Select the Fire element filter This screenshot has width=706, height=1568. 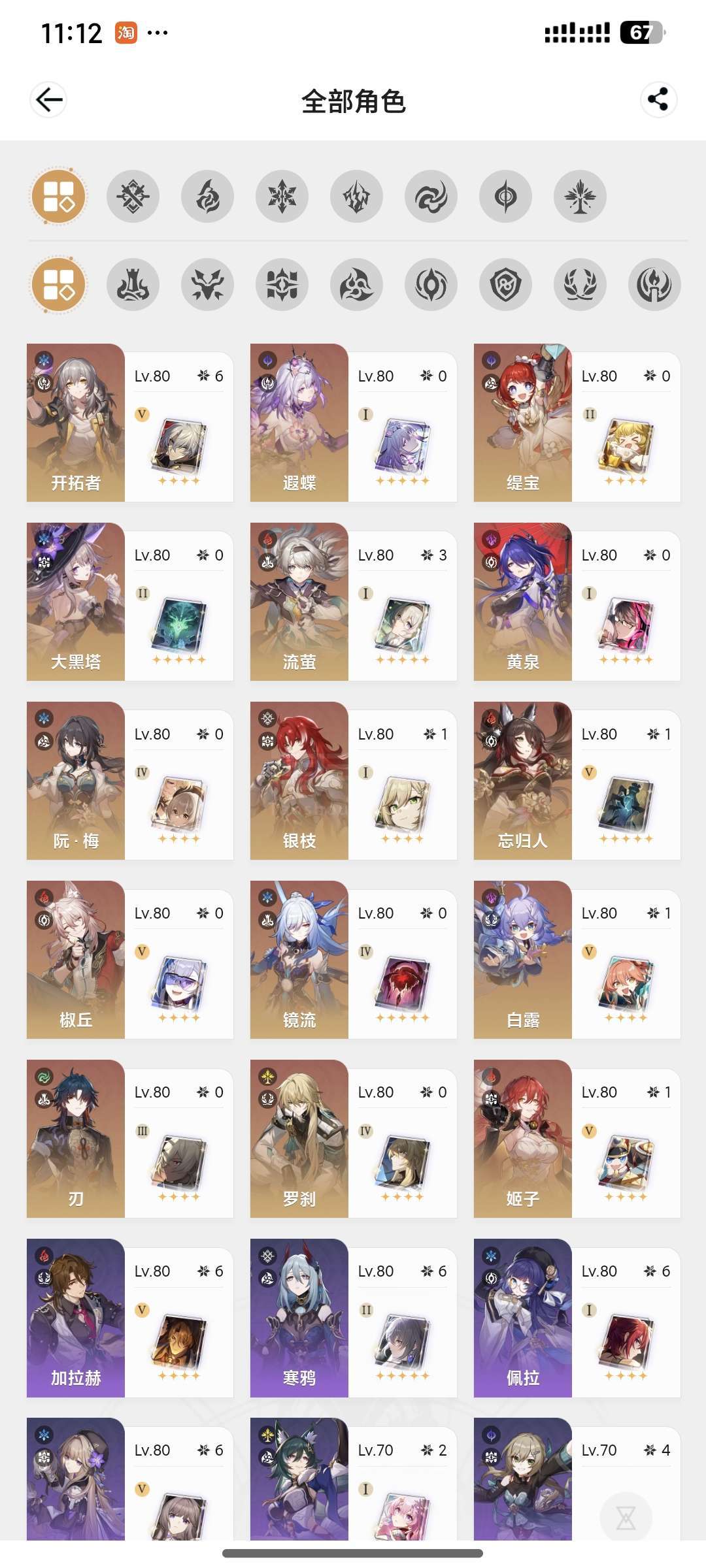tap(208, 196)
